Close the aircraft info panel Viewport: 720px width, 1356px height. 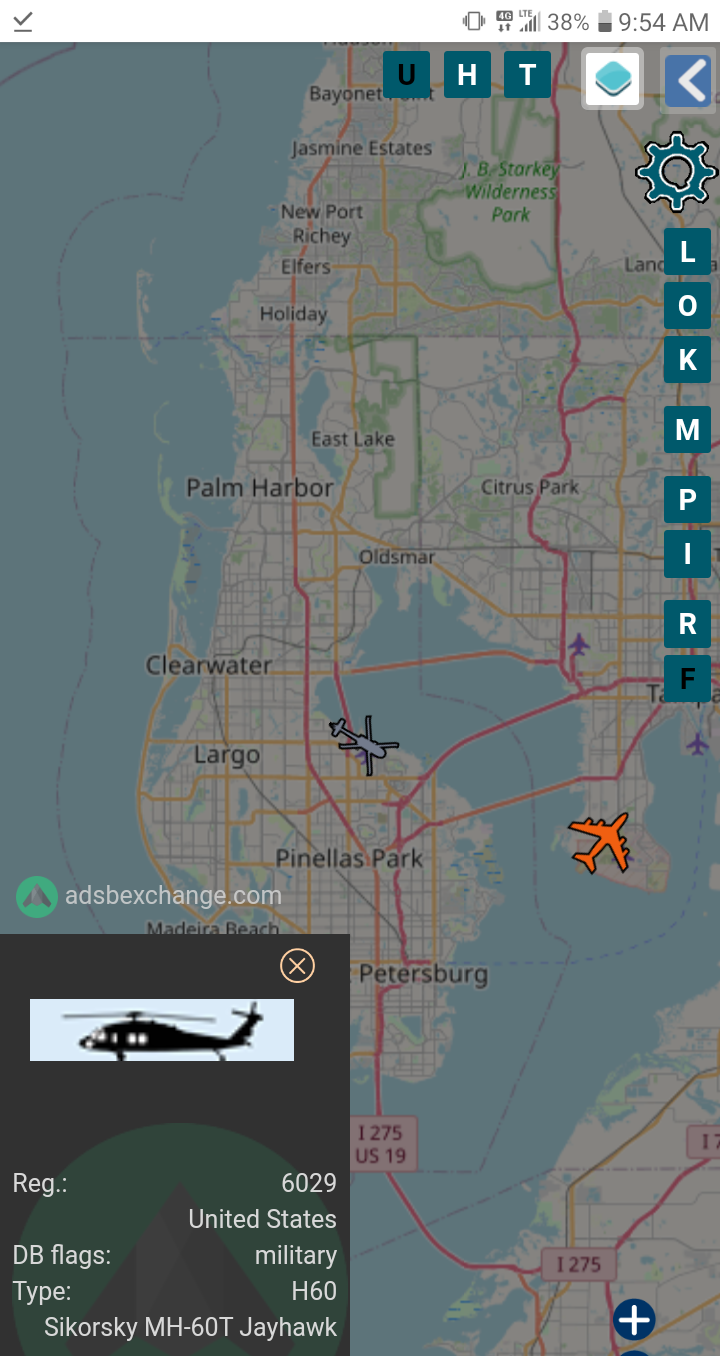tap(297, 965)
